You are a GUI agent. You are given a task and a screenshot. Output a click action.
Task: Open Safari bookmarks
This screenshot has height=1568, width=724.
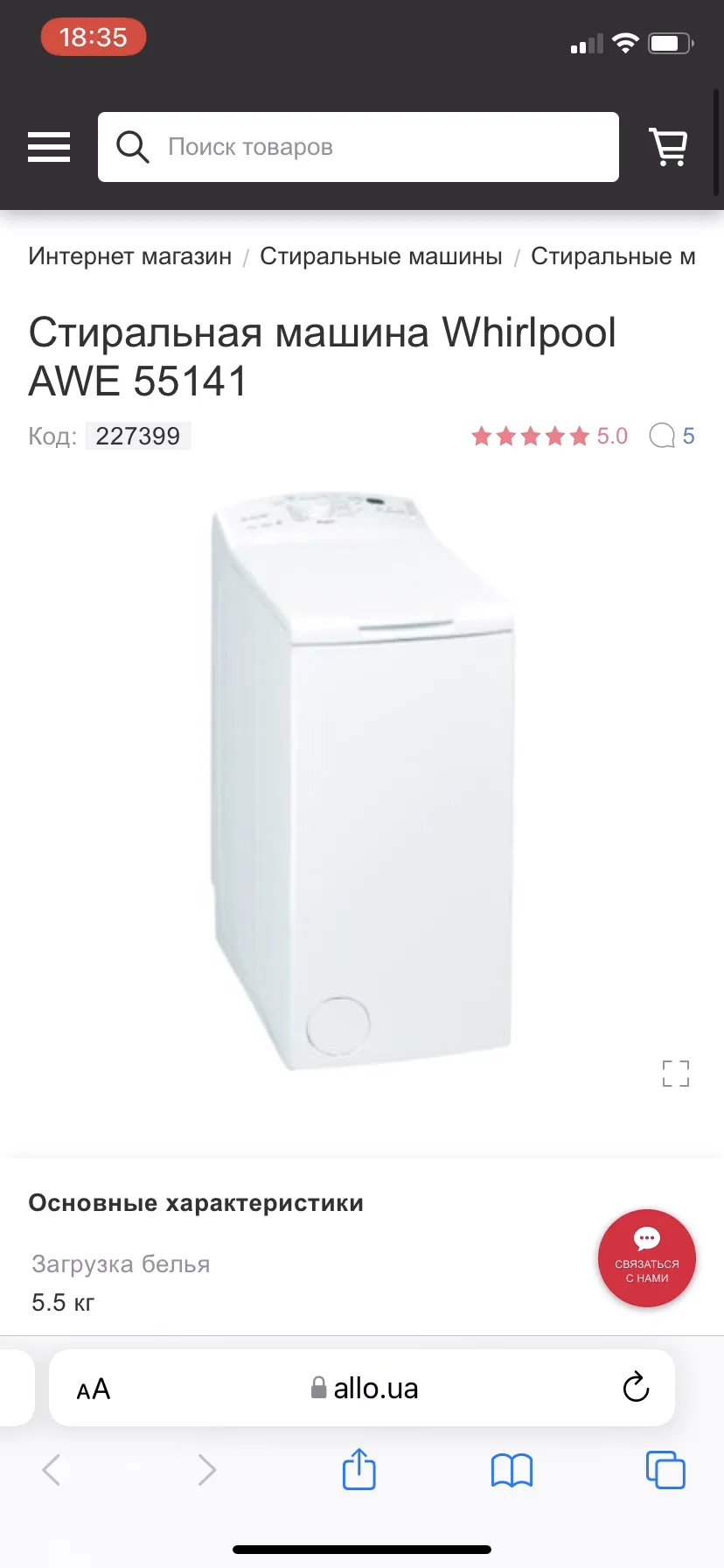point(512,1470)
